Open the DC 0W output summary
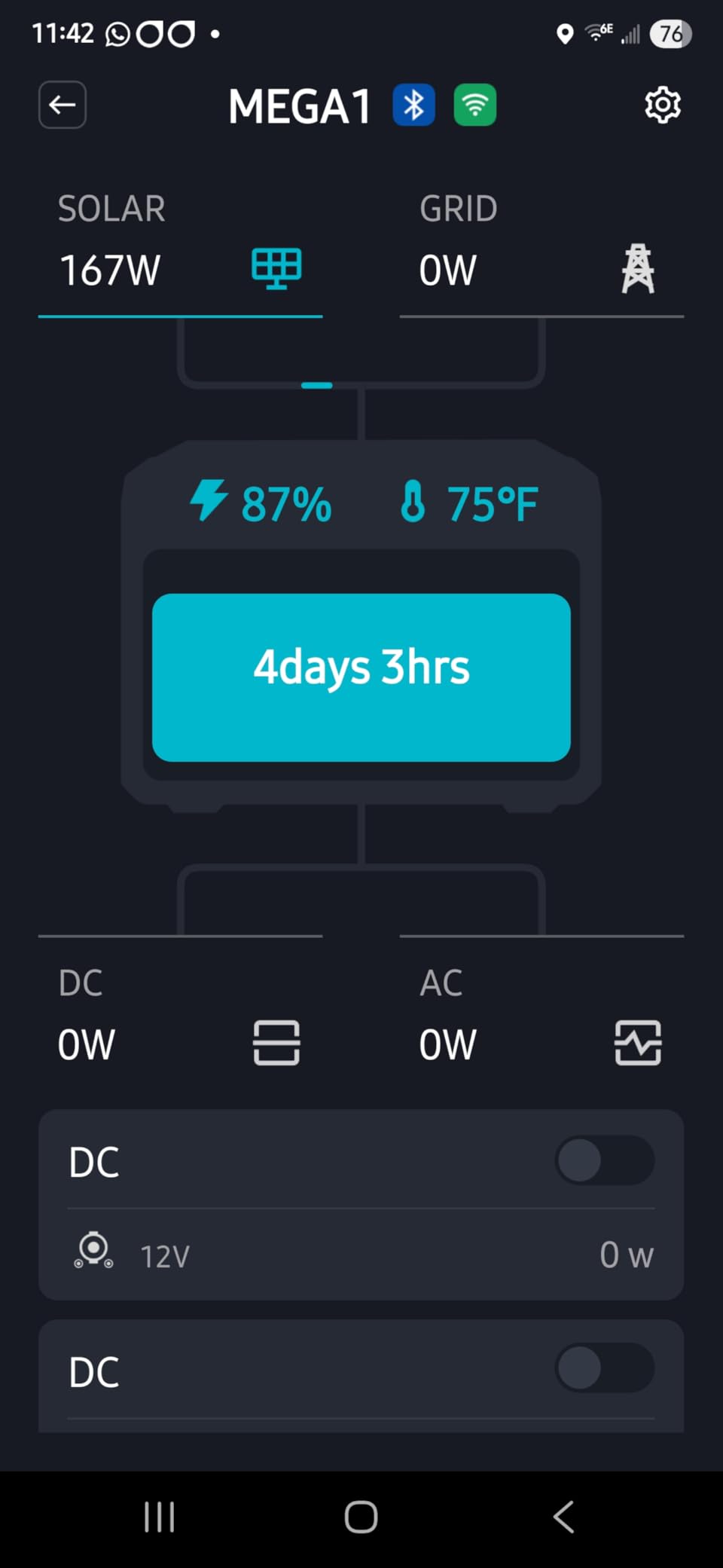This screenshot has width=723, height=1568. tap(180, 1023)
